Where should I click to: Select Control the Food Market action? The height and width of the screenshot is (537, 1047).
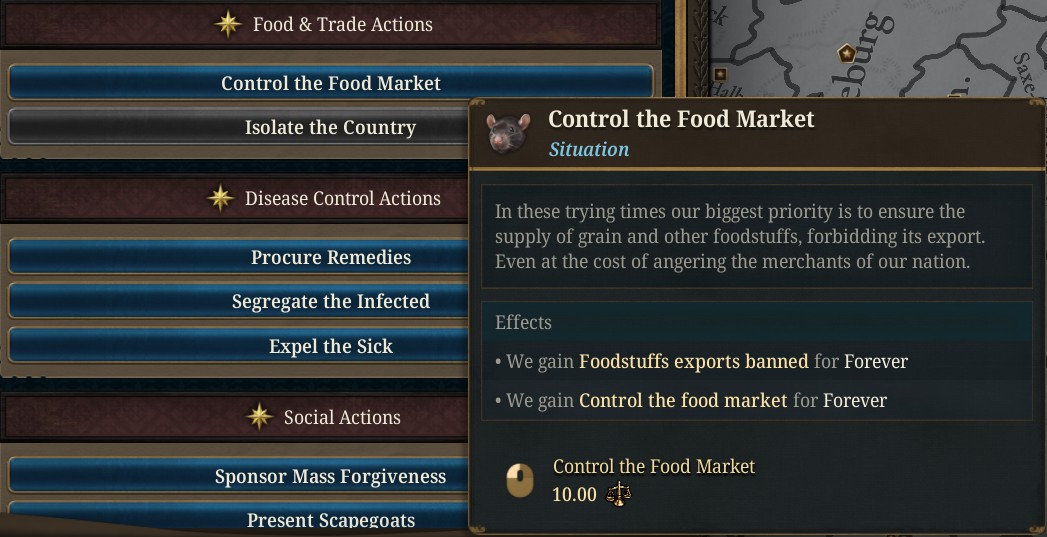[330, 83]
